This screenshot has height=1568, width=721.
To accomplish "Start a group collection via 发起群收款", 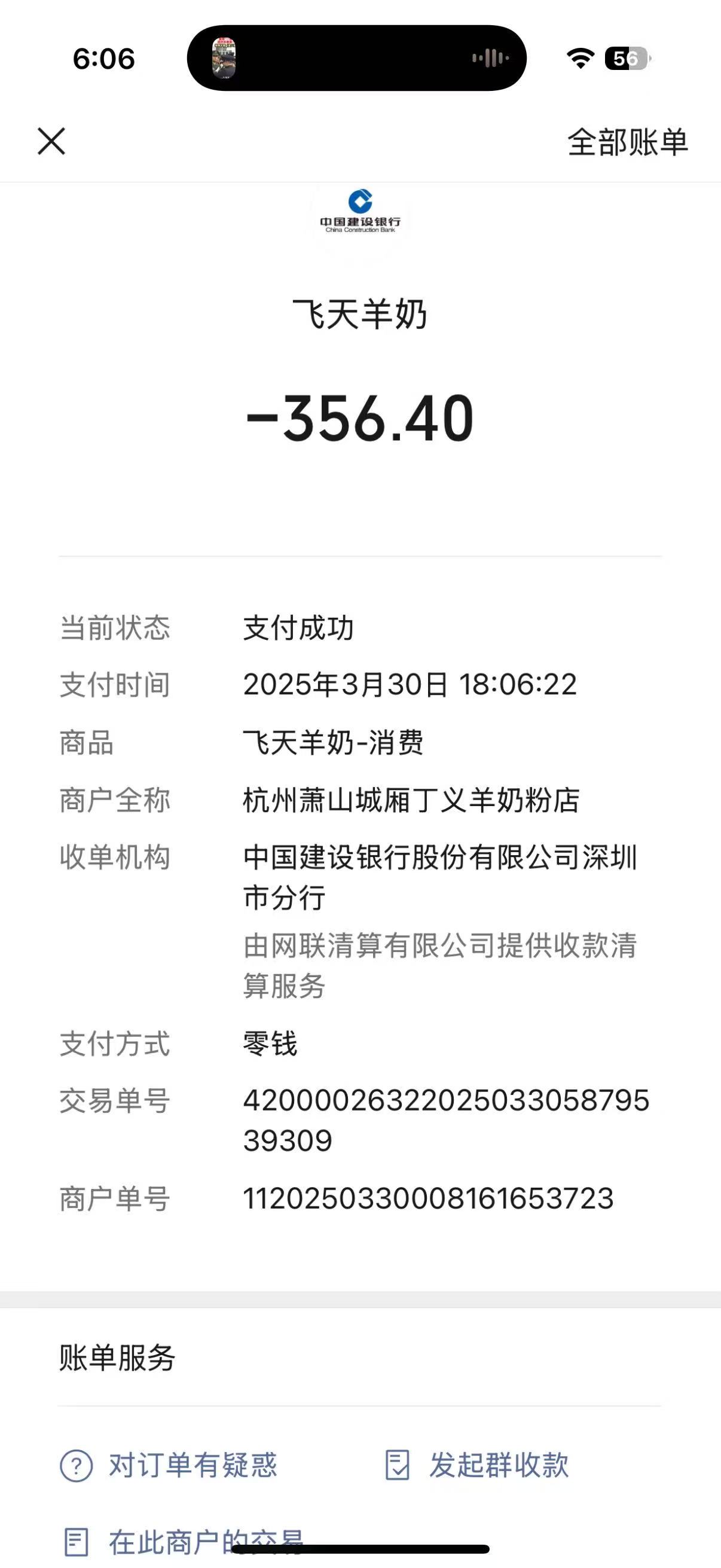I will 478,1465.
